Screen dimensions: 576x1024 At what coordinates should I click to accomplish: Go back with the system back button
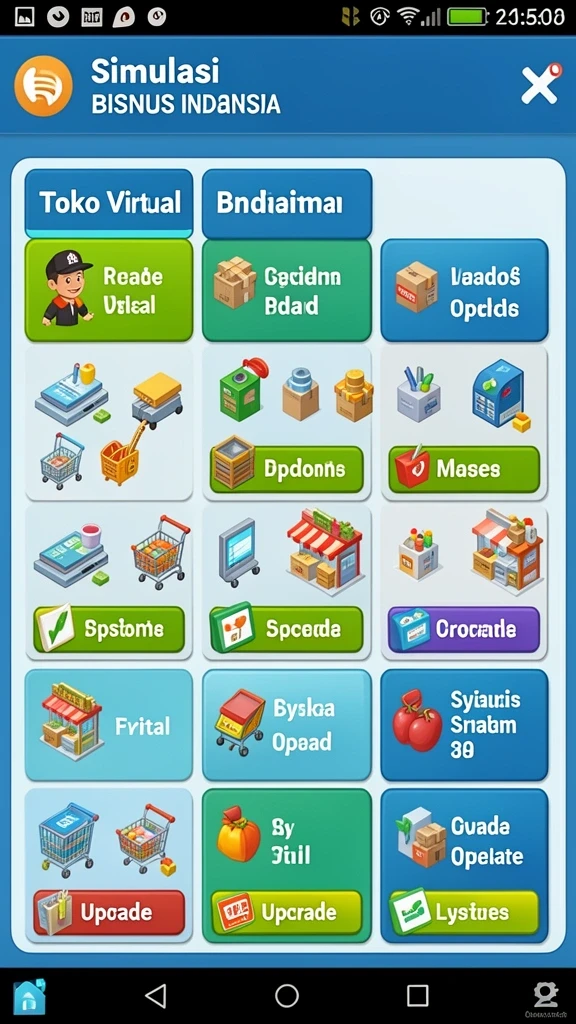155,996
